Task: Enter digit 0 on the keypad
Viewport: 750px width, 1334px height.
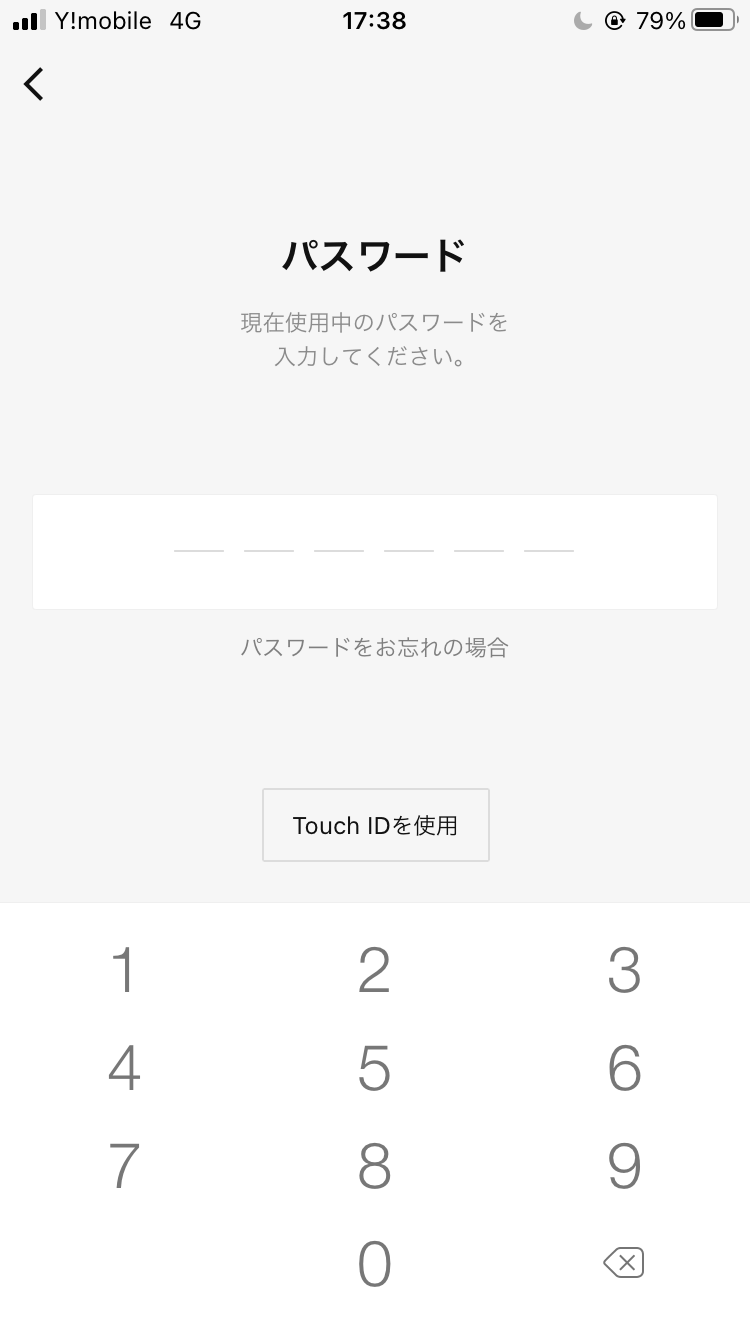Action: click(x=375, y=1264)
